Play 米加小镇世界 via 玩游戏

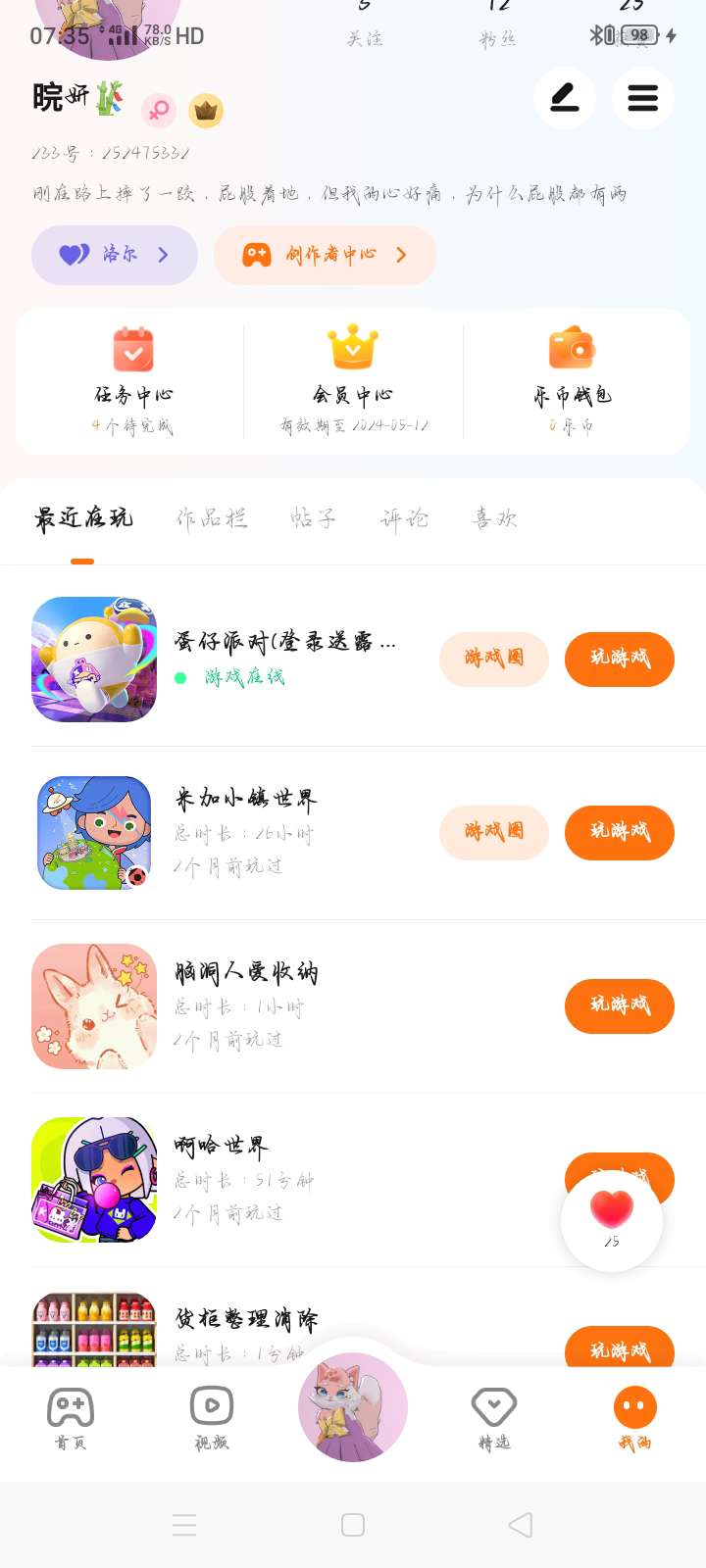click(x=619, y=832)
